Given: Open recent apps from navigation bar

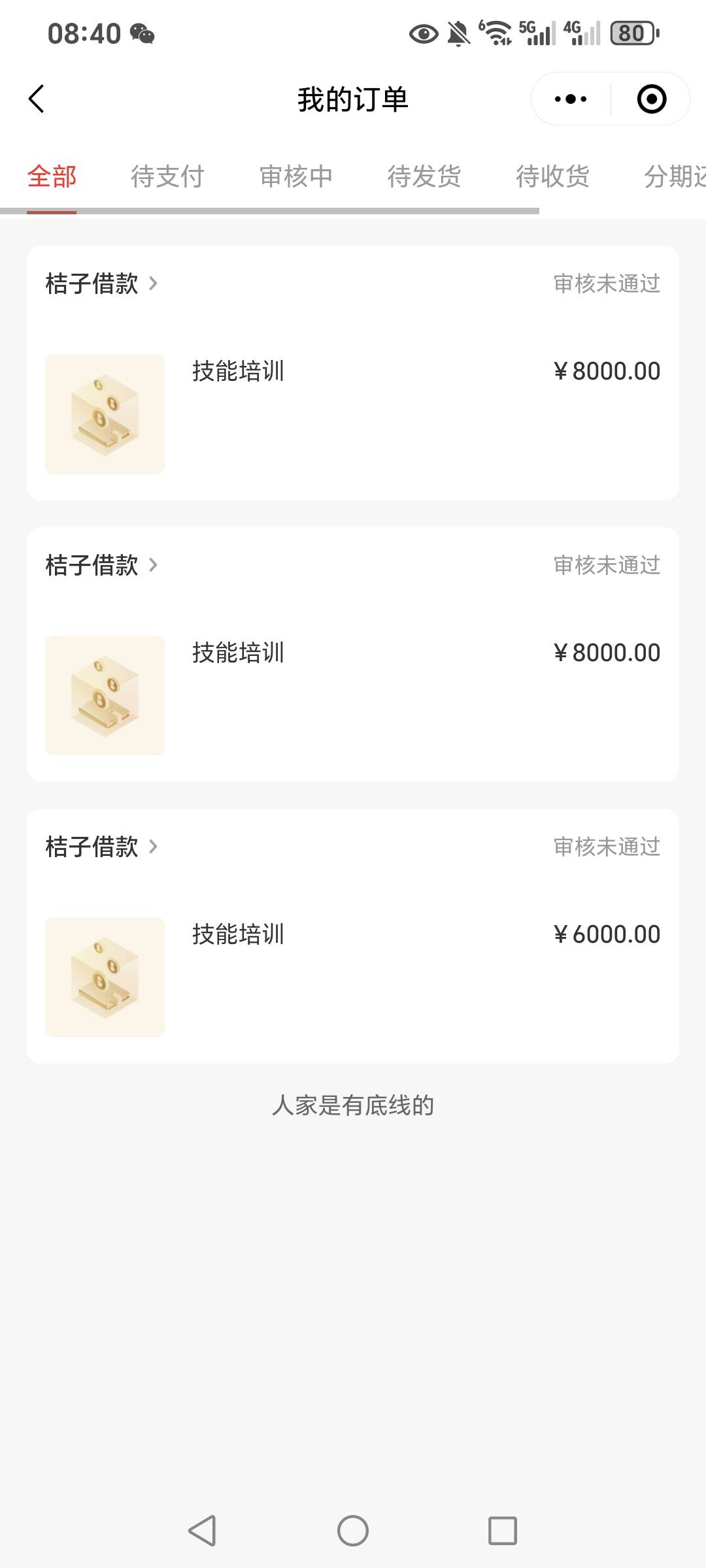Looking at the screenshot, I should (503, 1531).
